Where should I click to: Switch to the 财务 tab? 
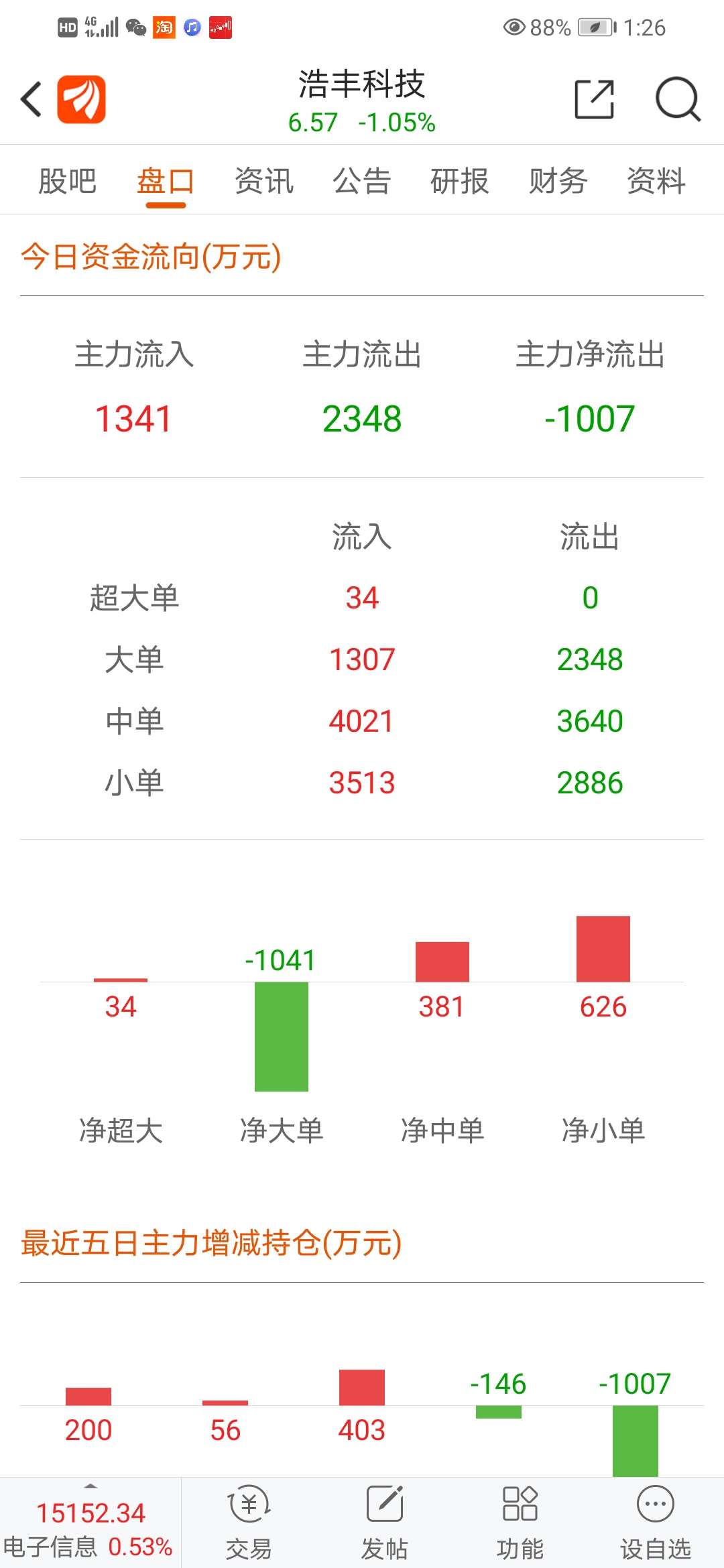(558, 181)
